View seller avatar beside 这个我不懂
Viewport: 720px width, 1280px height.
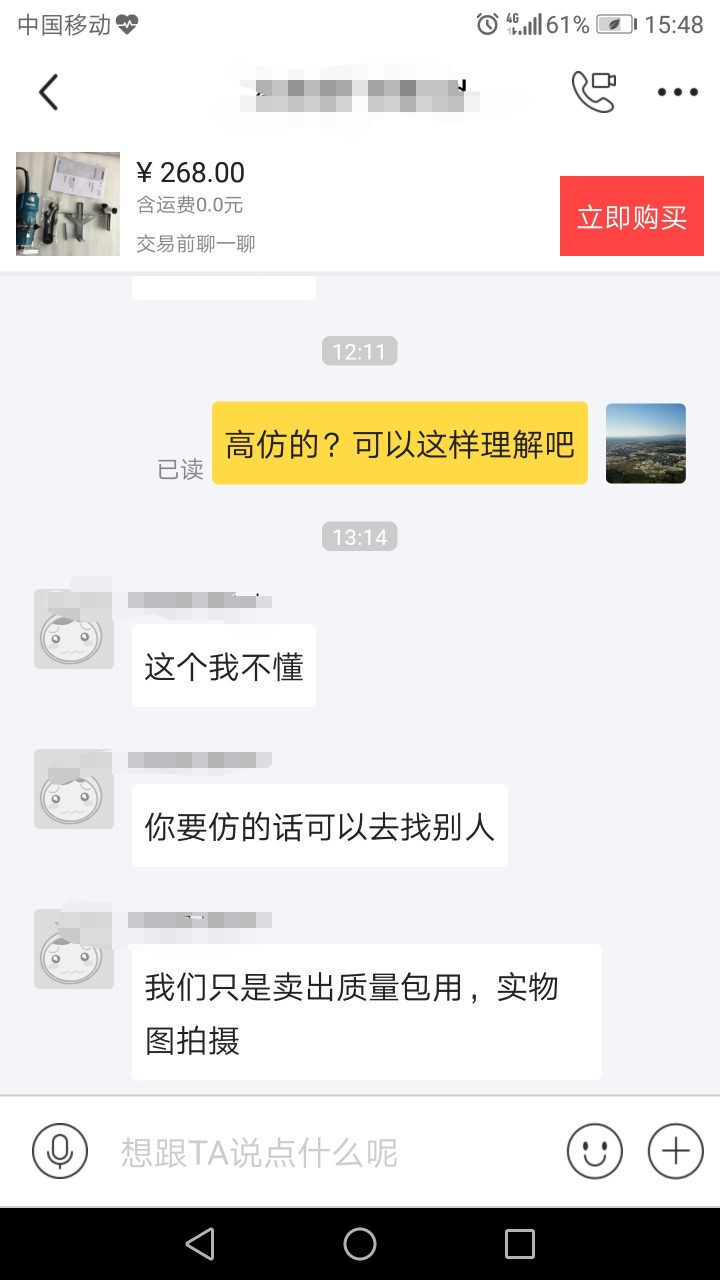74,629
